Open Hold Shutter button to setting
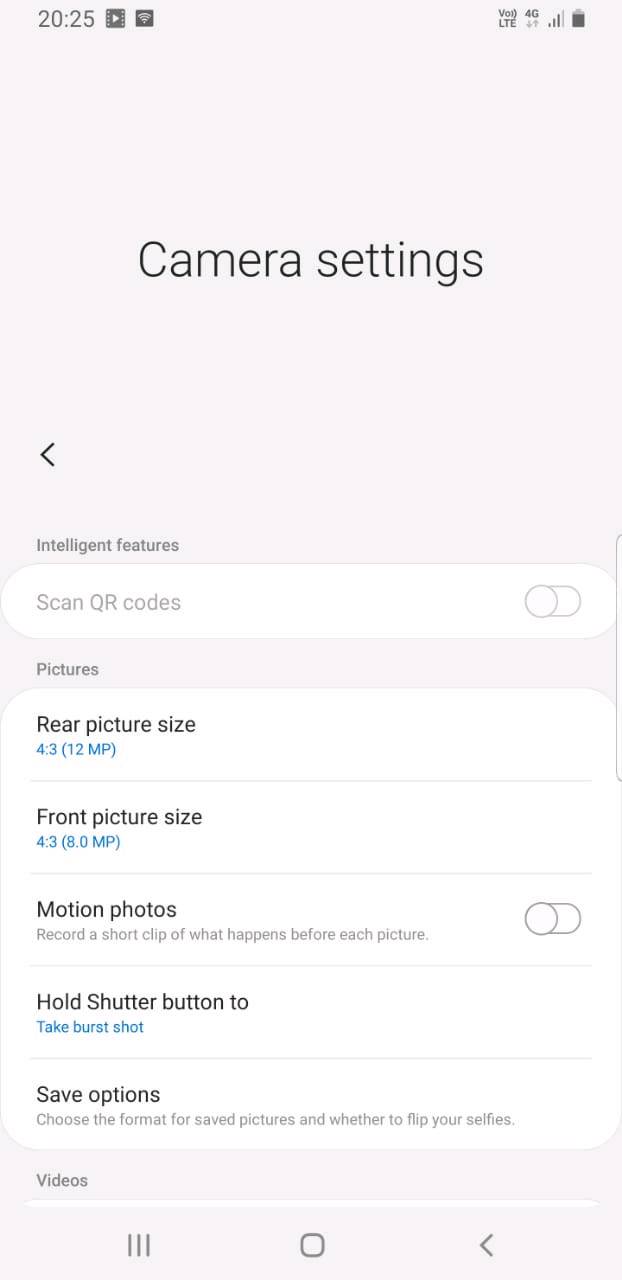 pyautogui.click(x=310, y=1012)
